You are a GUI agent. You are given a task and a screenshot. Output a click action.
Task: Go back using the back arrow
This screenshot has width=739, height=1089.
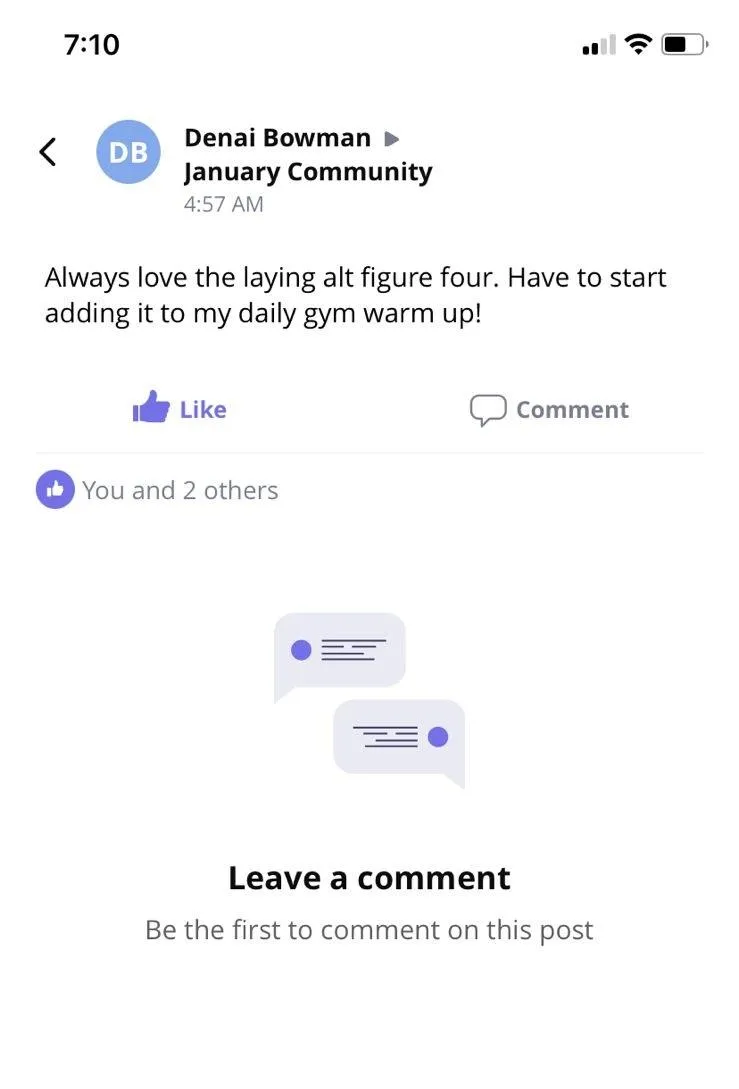pyautogui.click(x=47, y=152)
